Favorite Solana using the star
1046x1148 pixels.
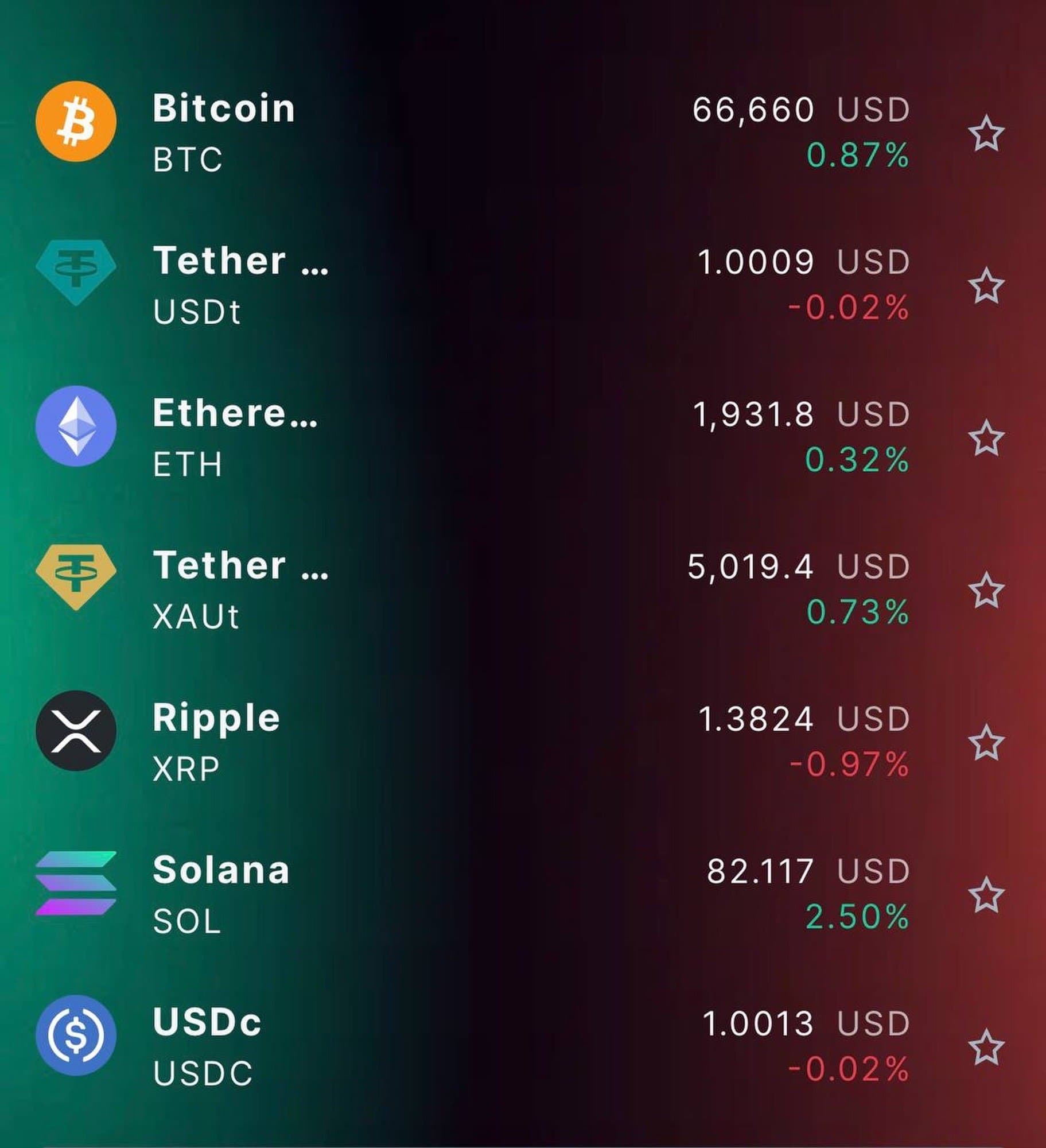986,894
